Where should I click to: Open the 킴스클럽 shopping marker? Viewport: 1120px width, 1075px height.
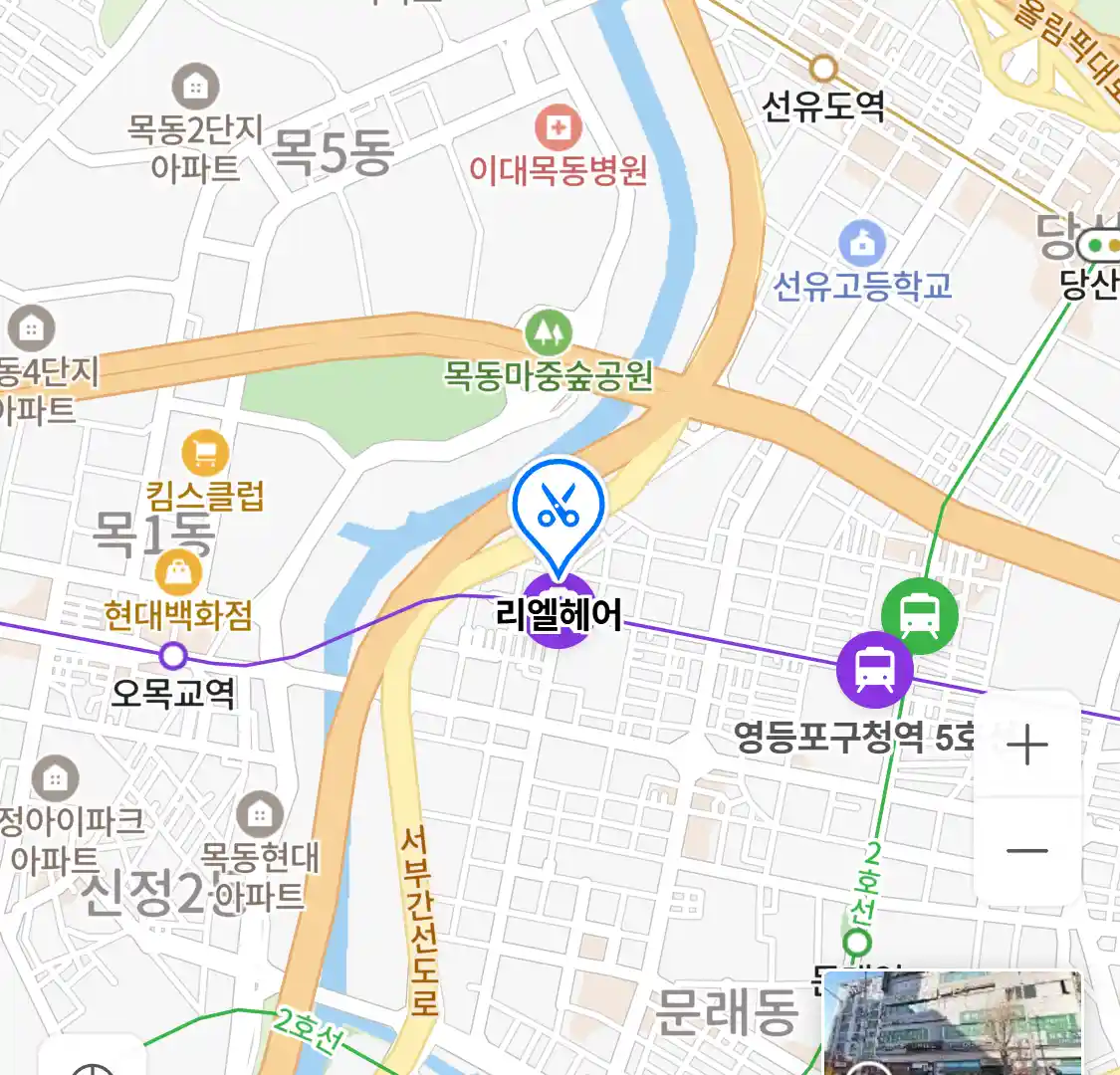pyautogui.click(x=205, y=455)
